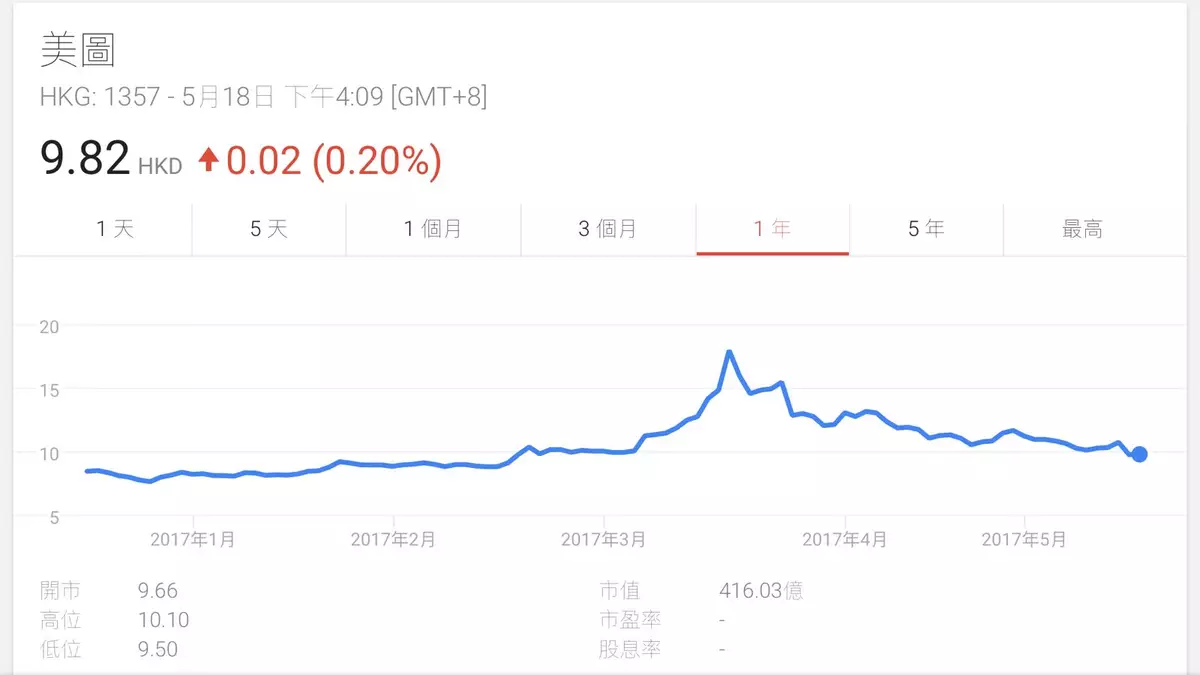Select the 5 天 chart range

point(269,229)
